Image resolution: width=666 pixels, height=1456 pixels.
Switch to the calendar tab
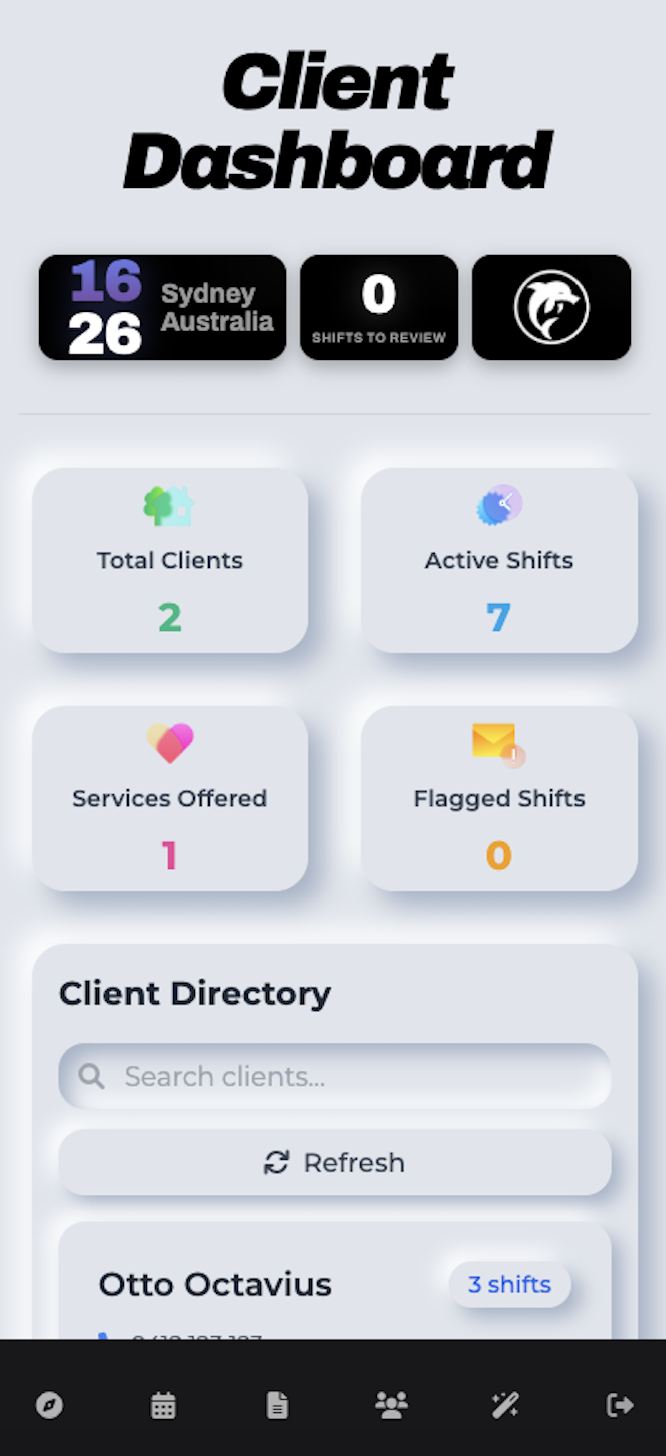pyautogui.click(x=163, y=1405)
